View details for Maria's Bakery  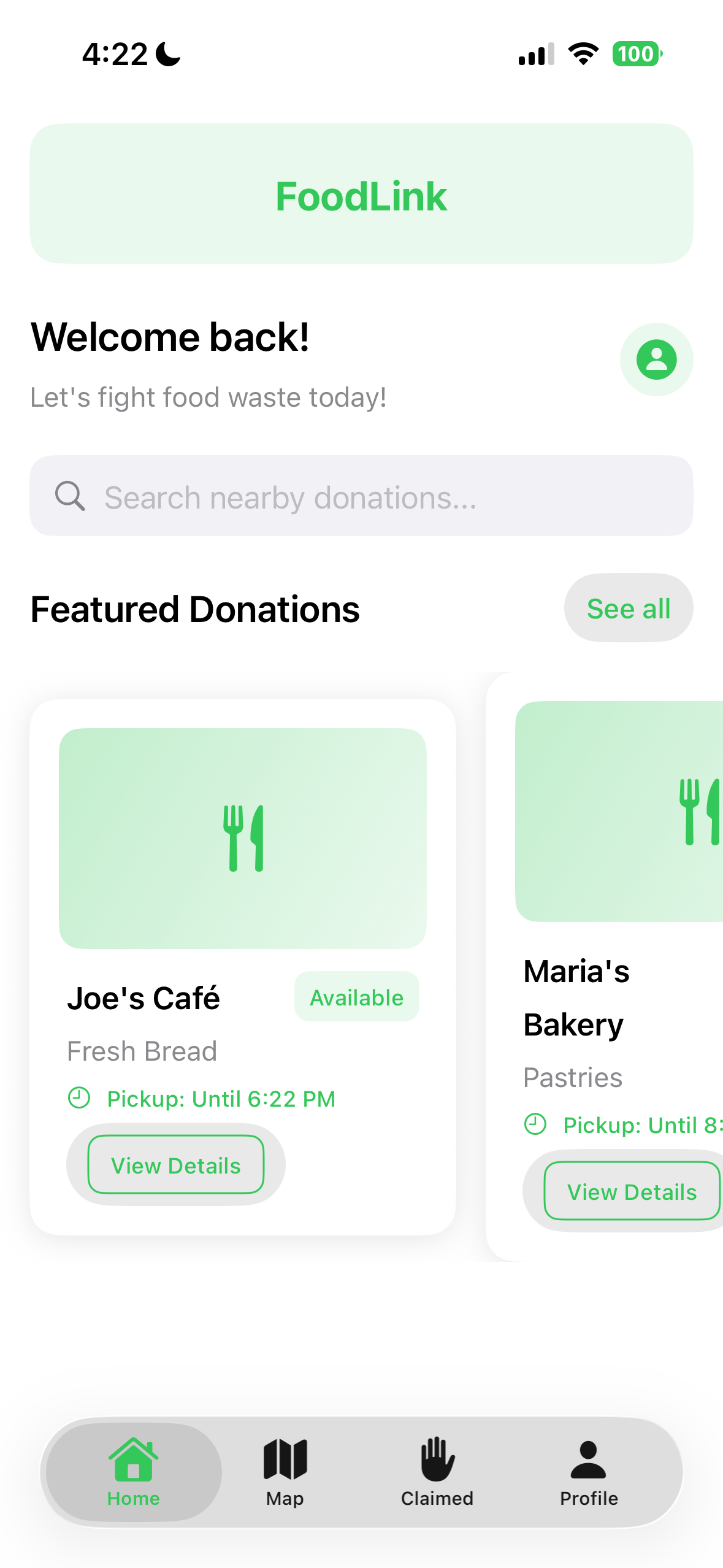point(632,1191)
